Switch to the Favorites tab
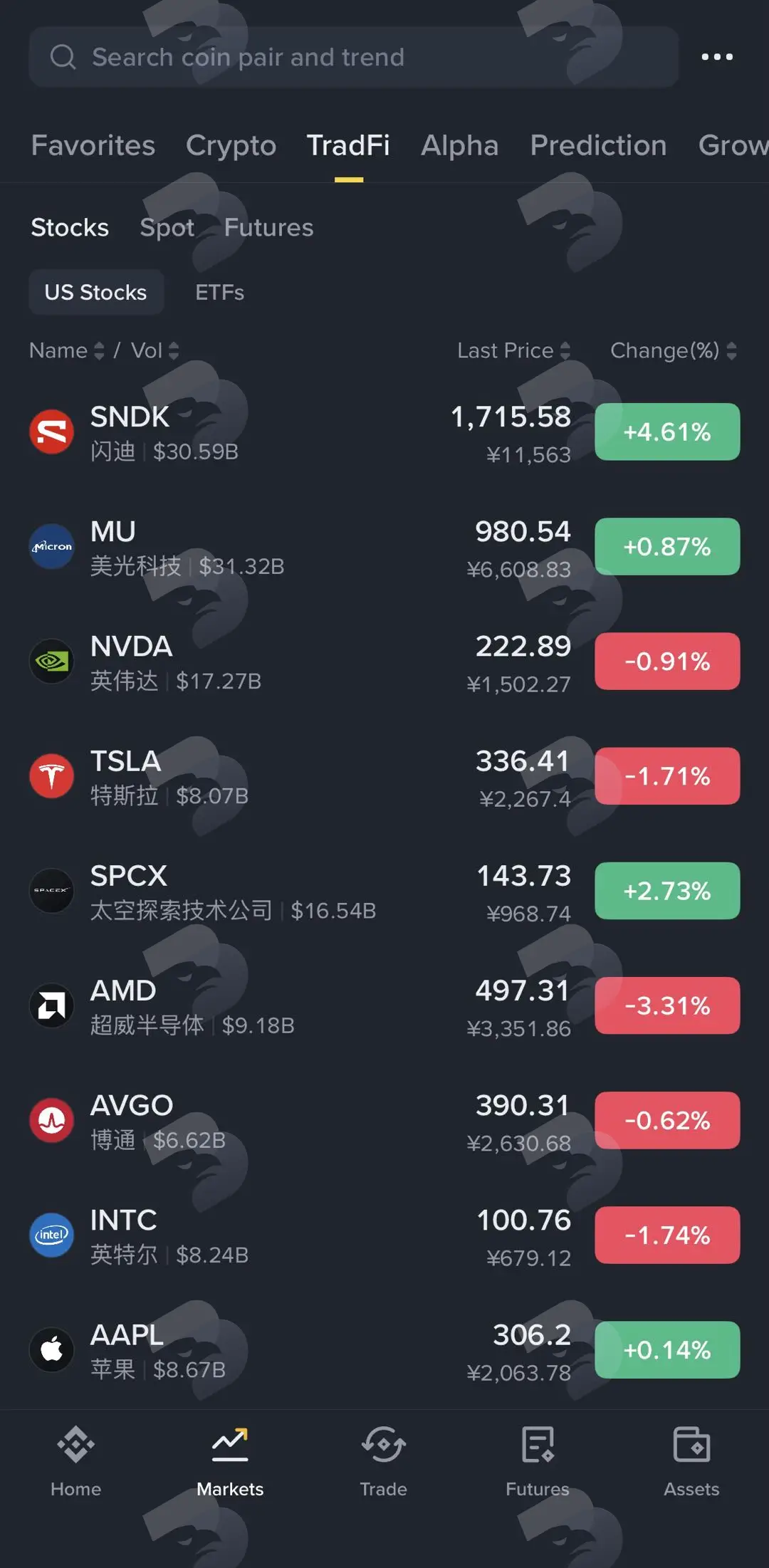Image resolution: width=769 pixels, height=1568 pixels. pos(93,145)
